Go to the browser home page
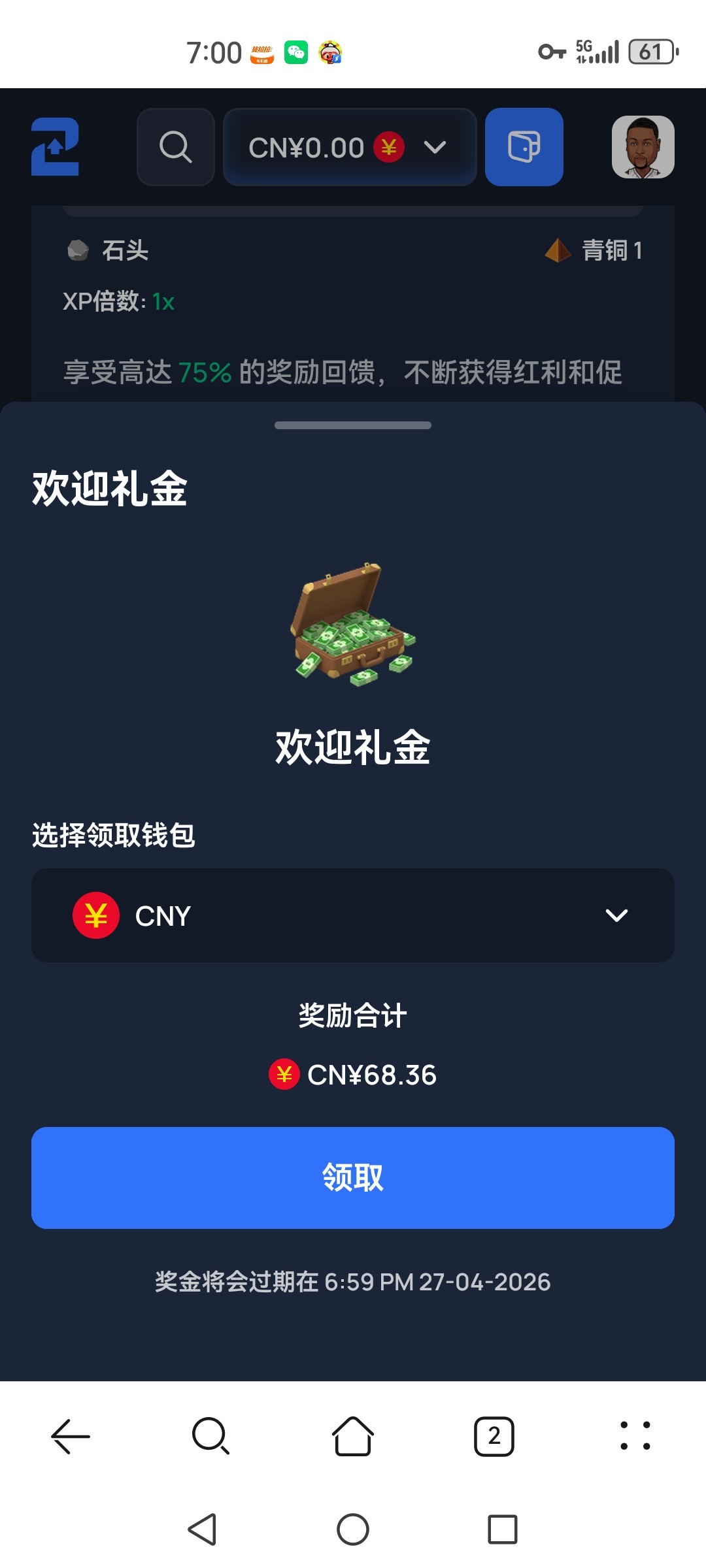Viewport: 706px width, 1568px height. [353, 1436]
